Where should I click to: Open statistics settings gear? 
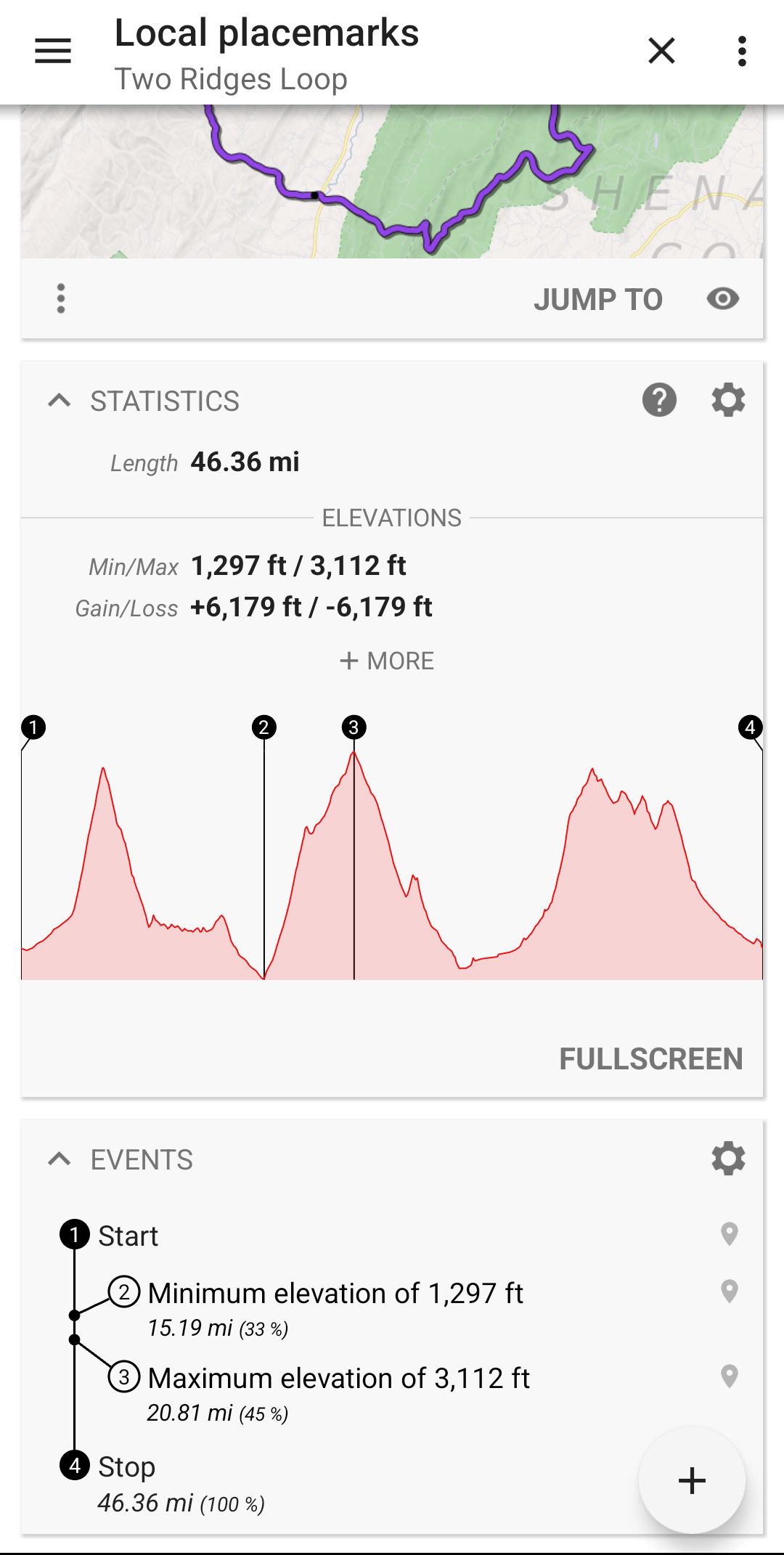728,400
